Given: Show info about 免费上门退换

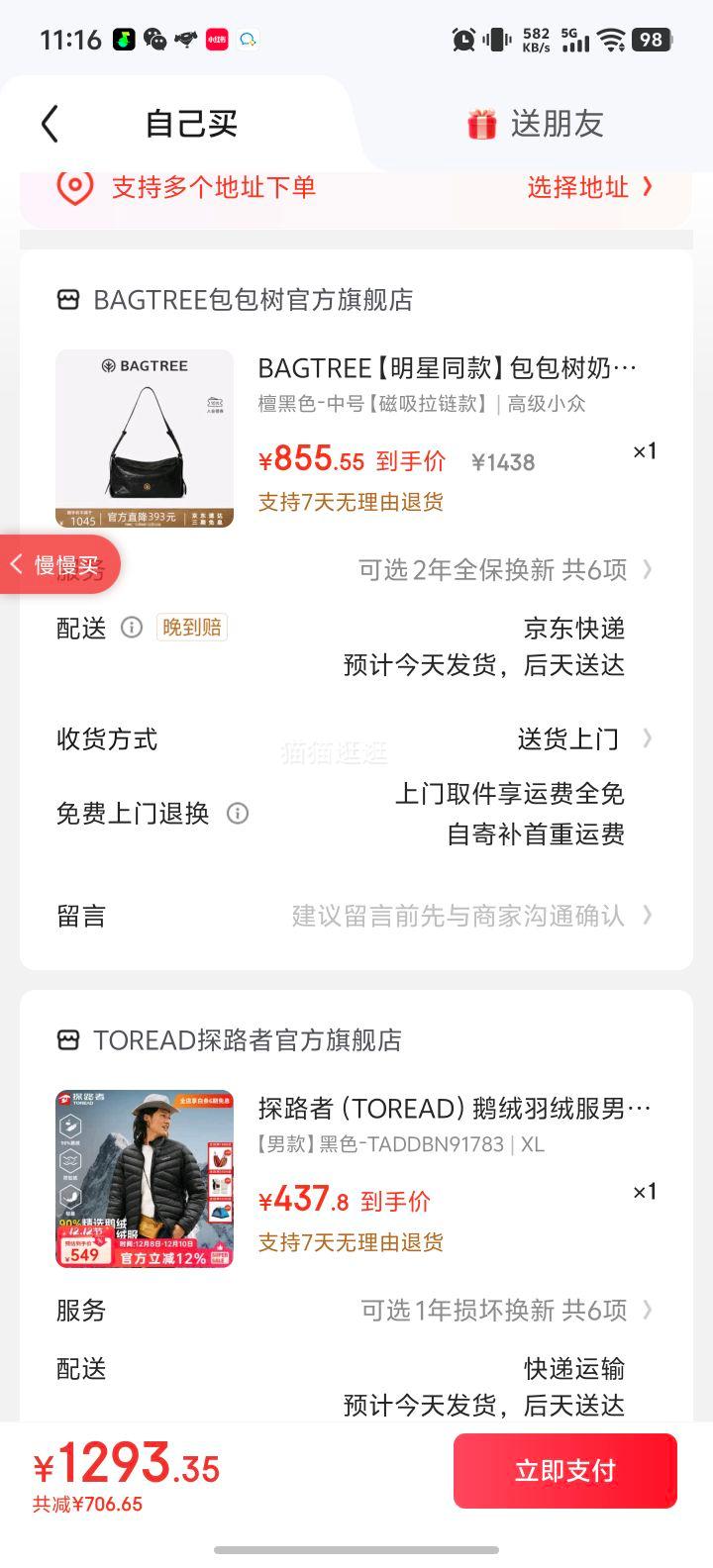Looking at the screenshot, I should 238,814.
